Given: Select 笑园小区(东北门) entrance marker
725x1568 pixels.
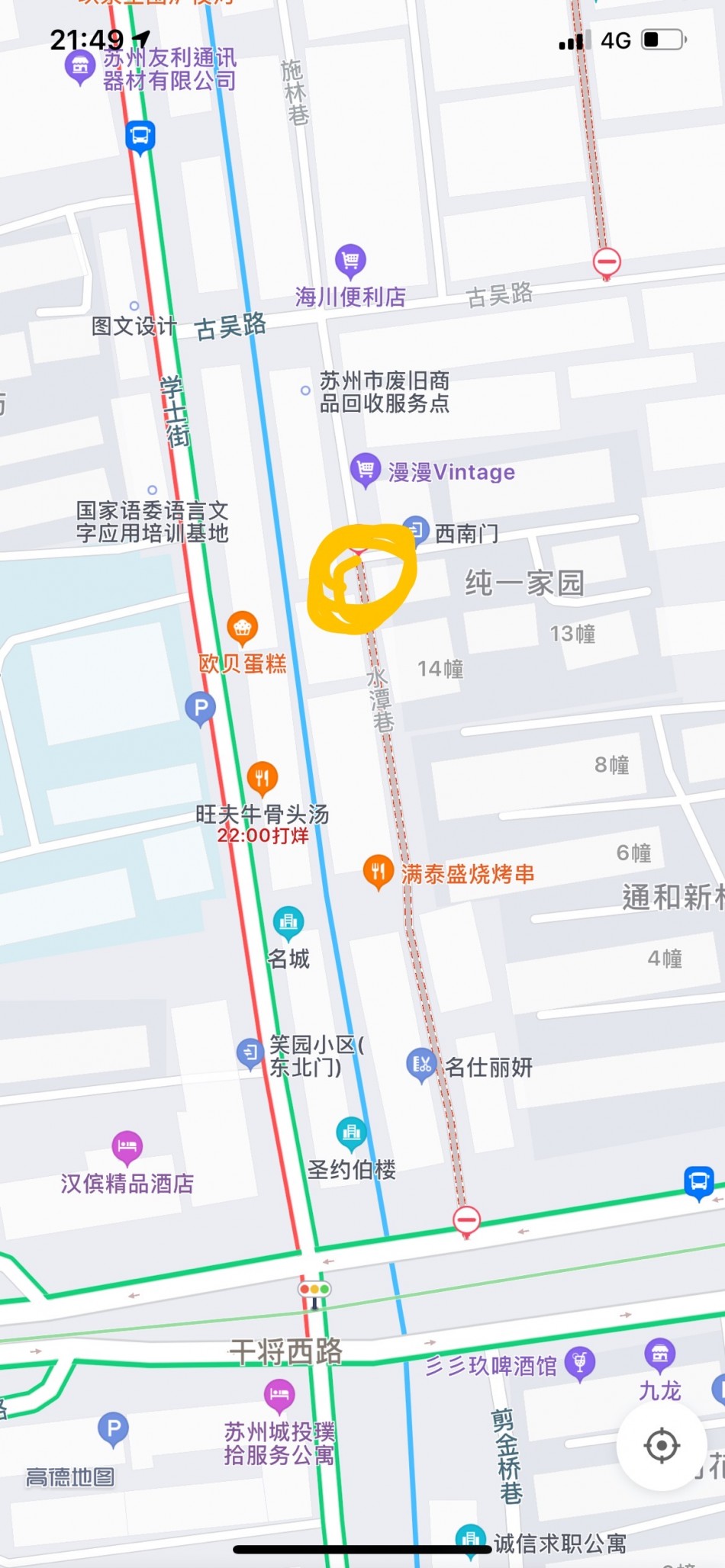Looking at the screenshot, I should [x=250, y=1053].
